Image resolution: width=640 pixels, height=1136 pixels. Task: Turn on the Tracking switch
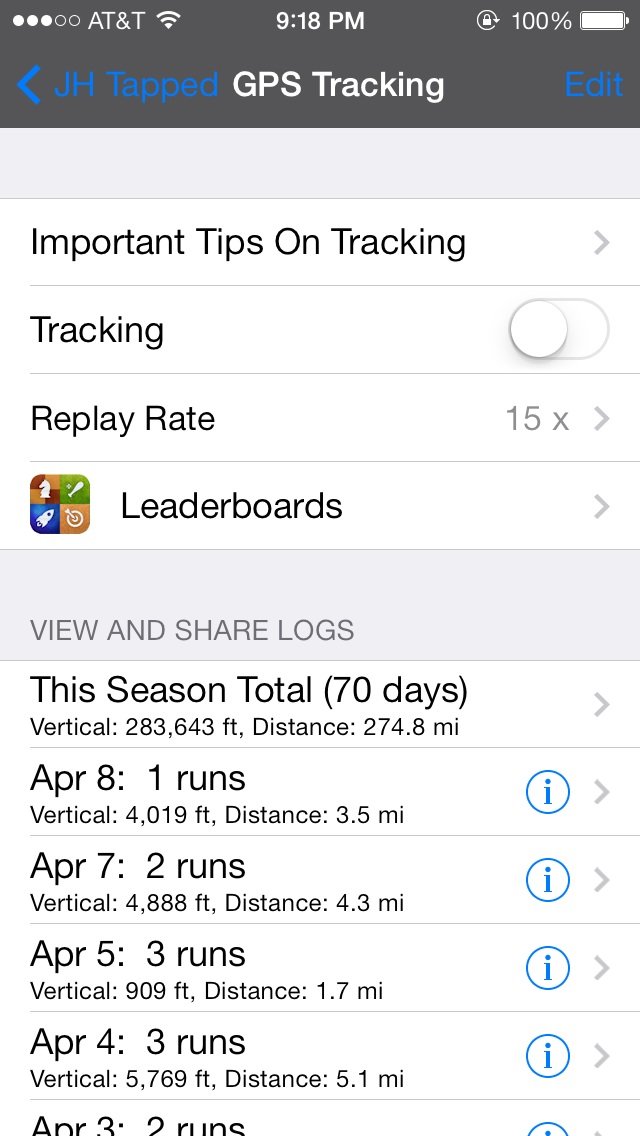tap(558, 330)
